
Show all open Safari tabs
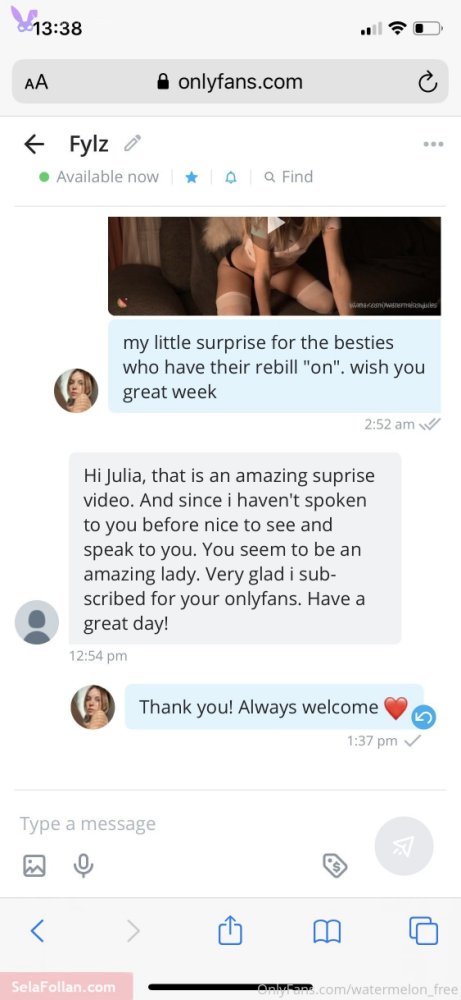pos(423,930)
